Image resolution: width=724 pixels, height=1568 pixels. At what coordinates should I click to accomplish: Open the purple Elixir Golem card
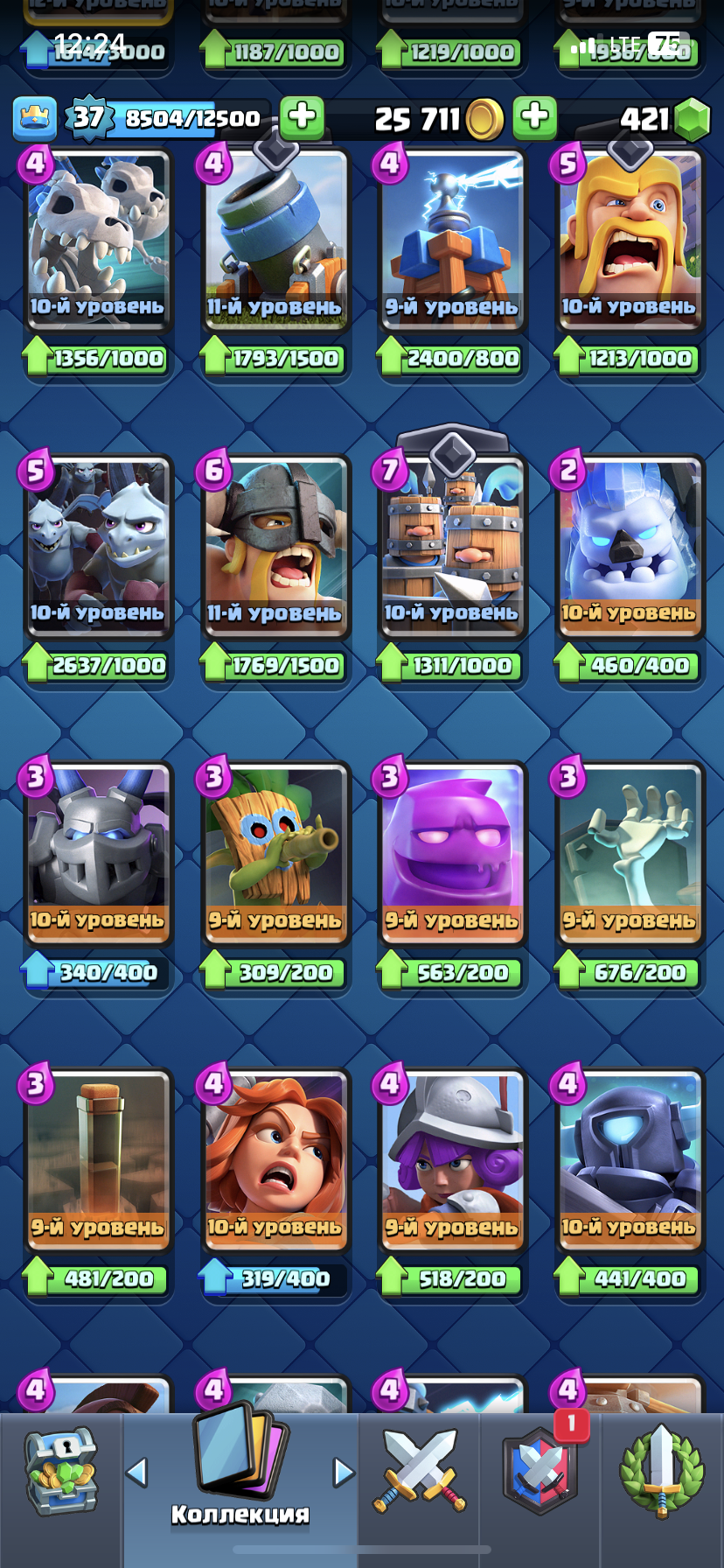[452, 853]
